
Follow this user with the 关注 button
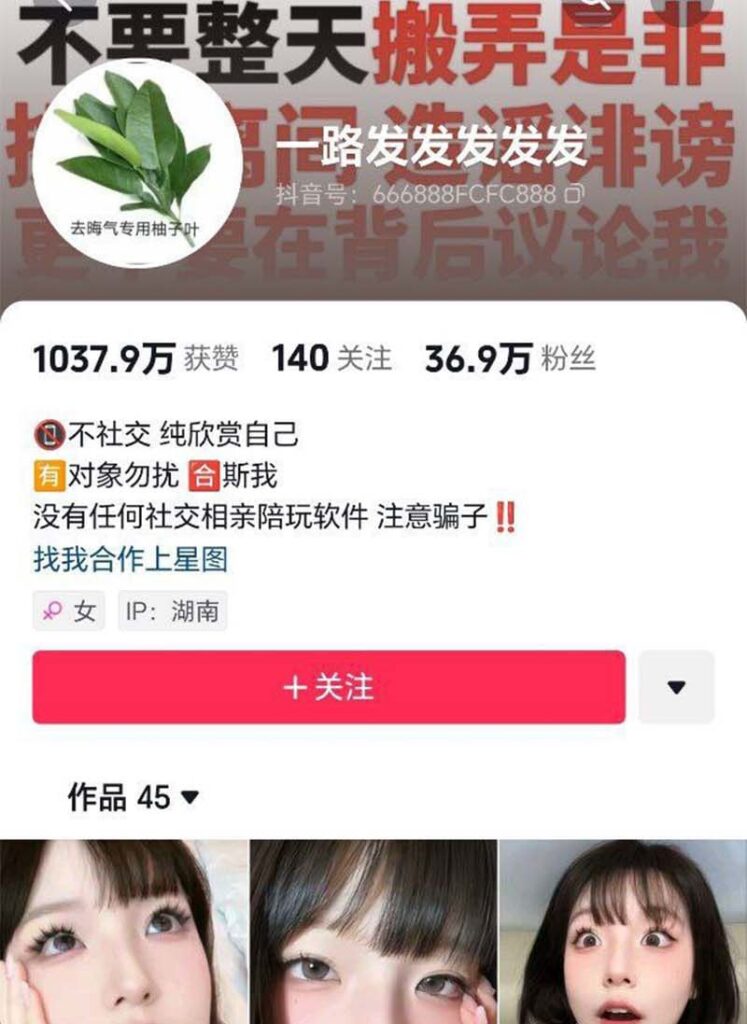point(328,687)
